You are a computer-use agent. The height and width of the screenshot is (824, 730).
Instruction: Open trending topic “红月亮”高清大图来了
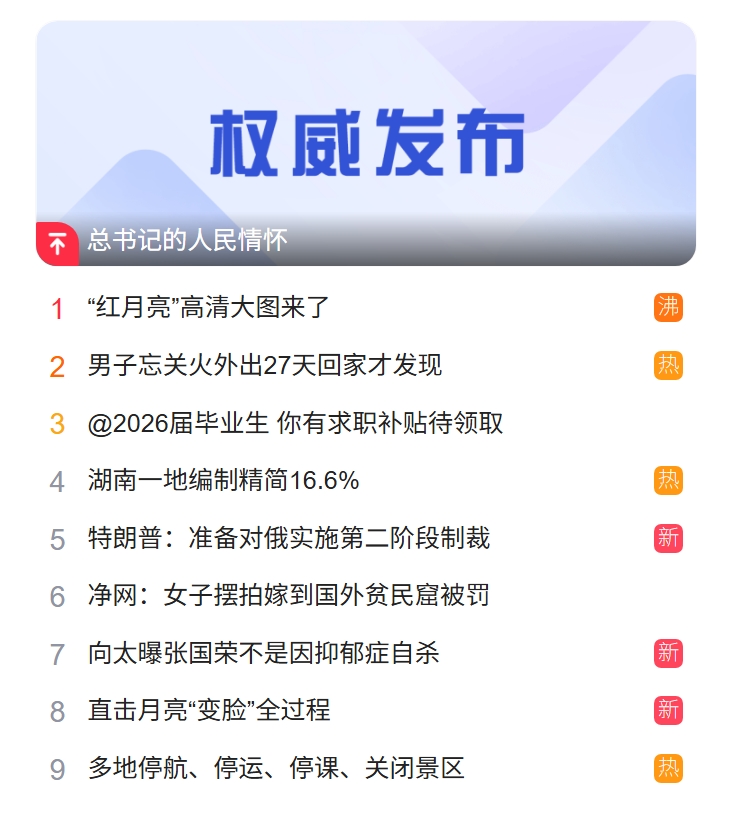209,307
